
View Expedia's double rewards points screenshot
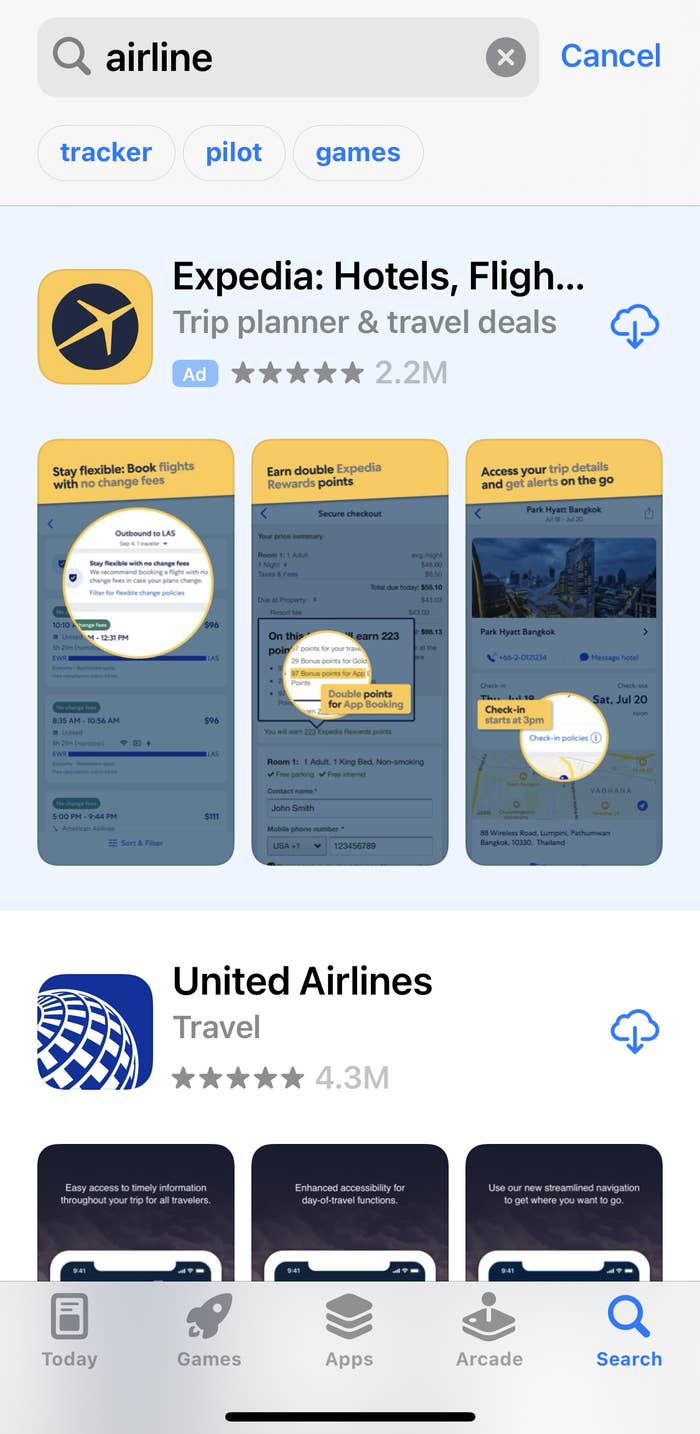pyautogui.click(x=350, y=652)
